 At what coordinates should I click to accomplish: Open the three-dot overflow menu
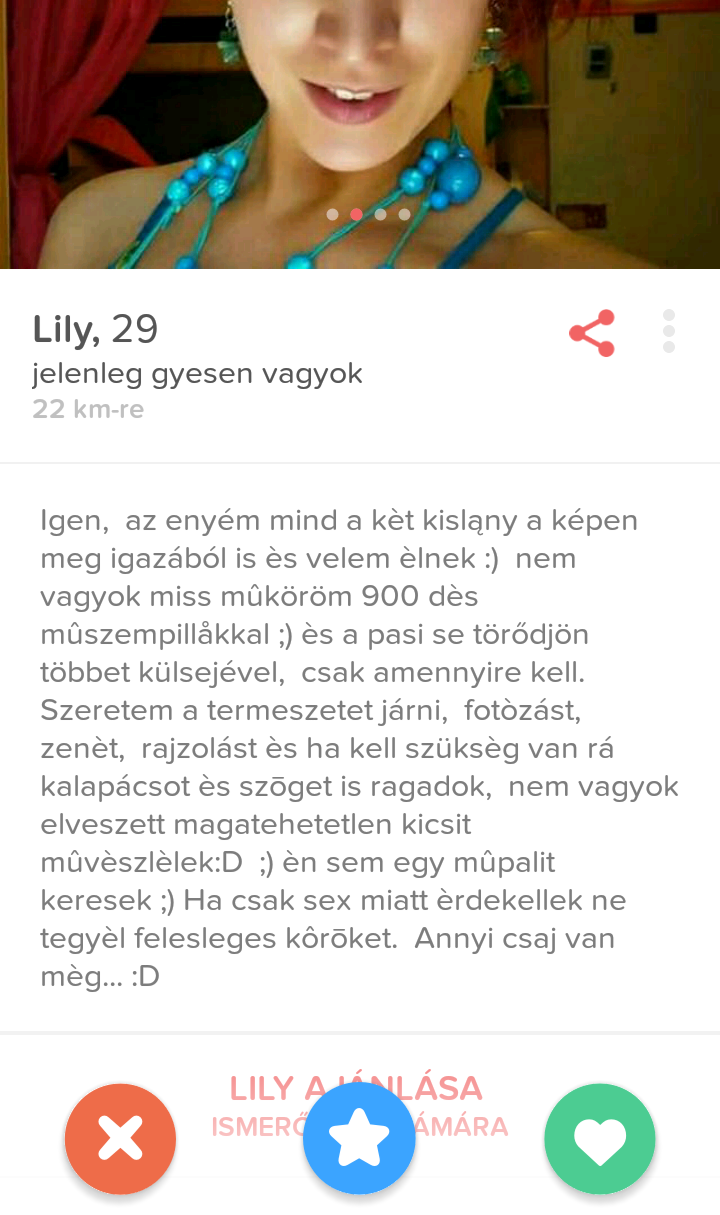coord(669,331)
